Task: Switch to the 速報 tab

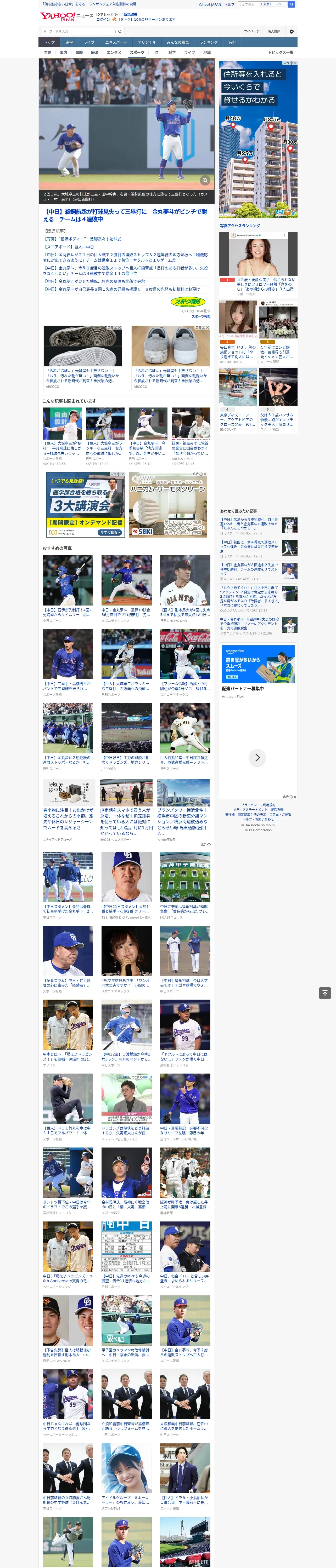Action: coord(69,43)
